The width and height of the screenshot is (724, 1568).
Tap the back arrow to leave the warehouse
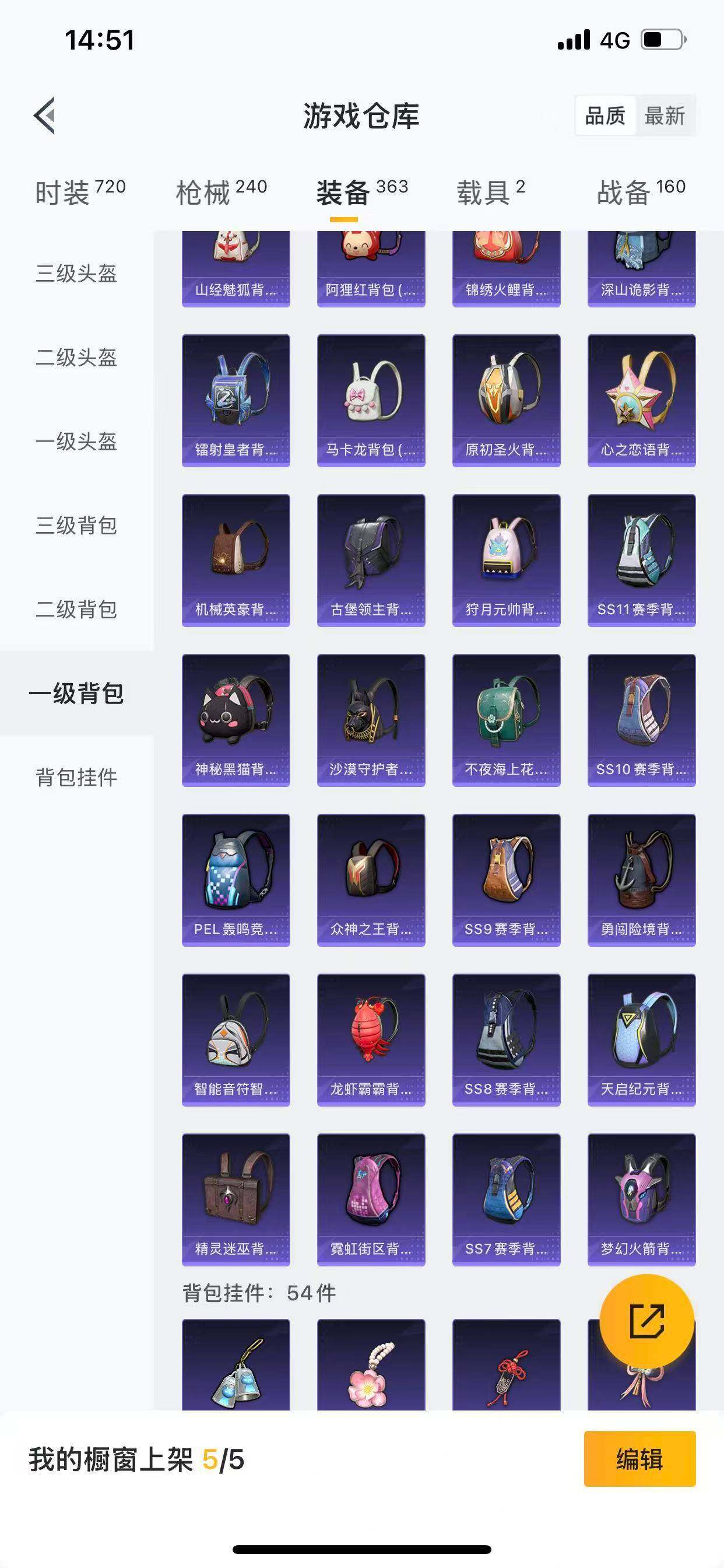(44, 117)
